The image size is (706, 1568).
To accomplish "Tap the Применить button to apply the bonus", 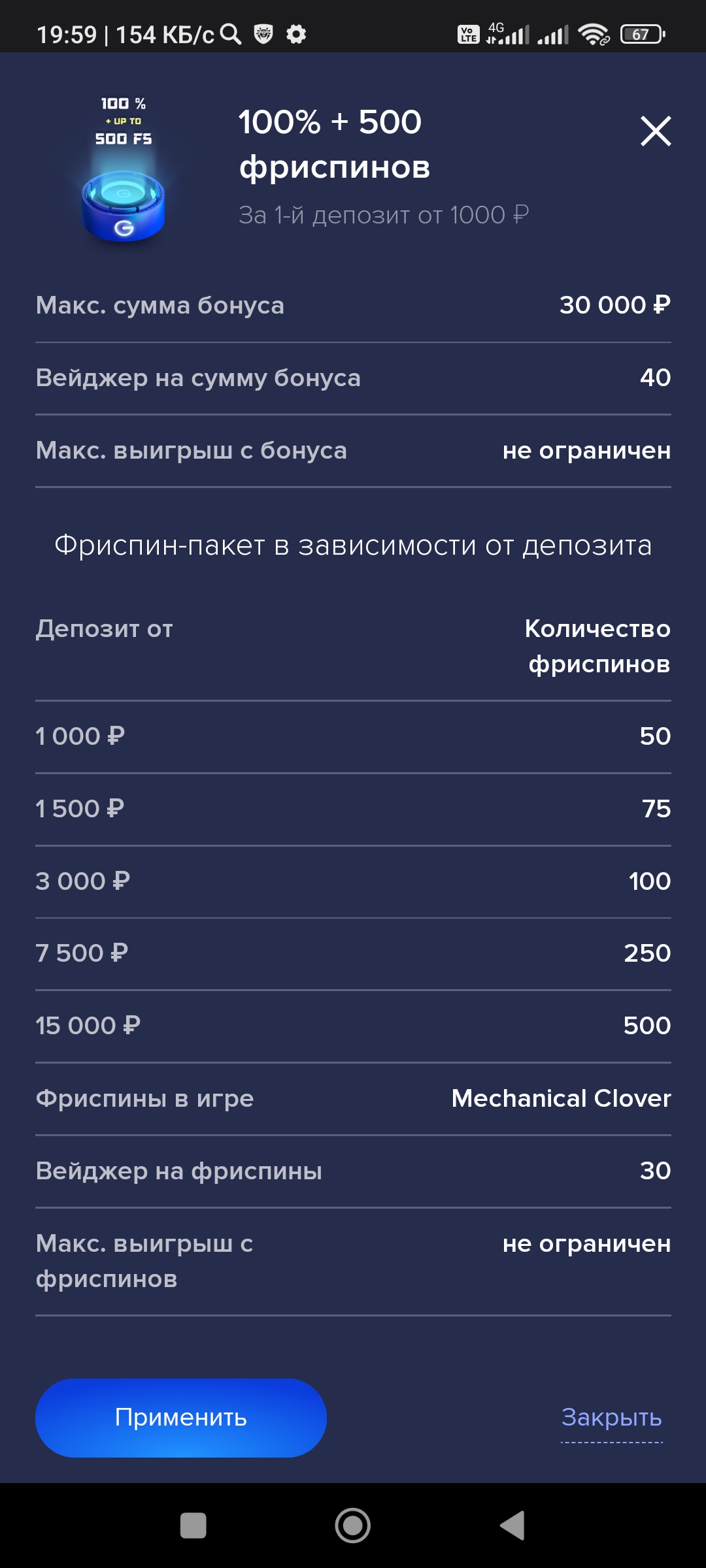I will [181, 1418].
